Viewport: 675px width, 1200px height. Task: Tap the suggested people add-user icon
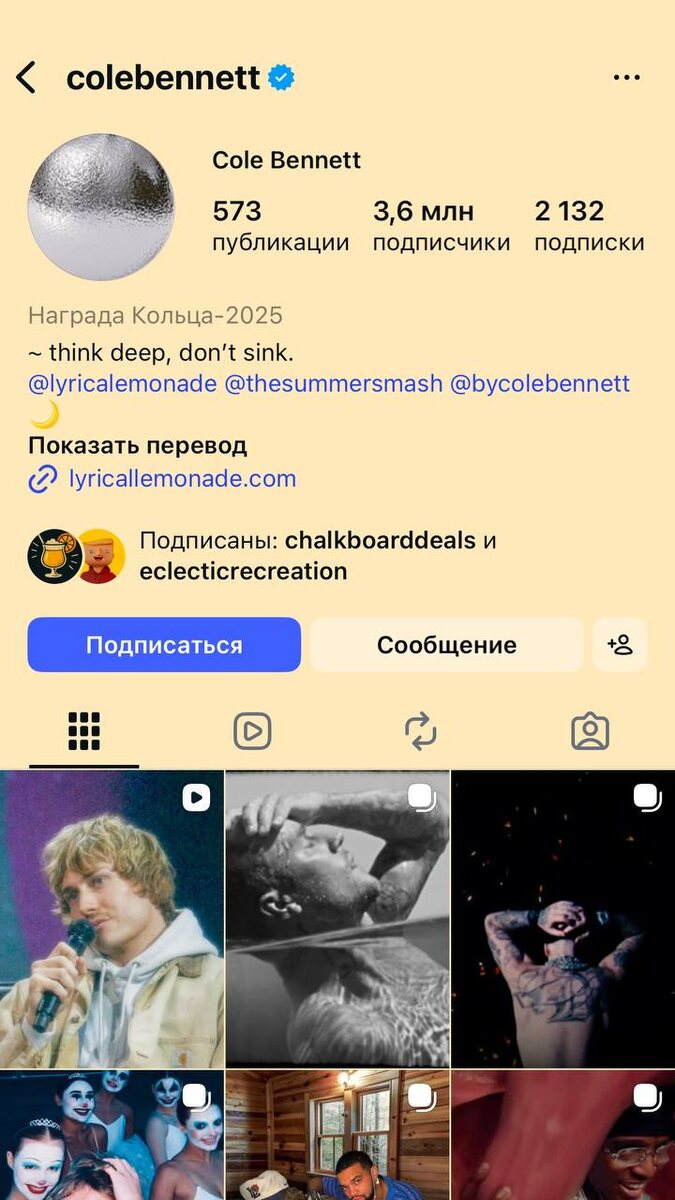[x=620, y=645]
